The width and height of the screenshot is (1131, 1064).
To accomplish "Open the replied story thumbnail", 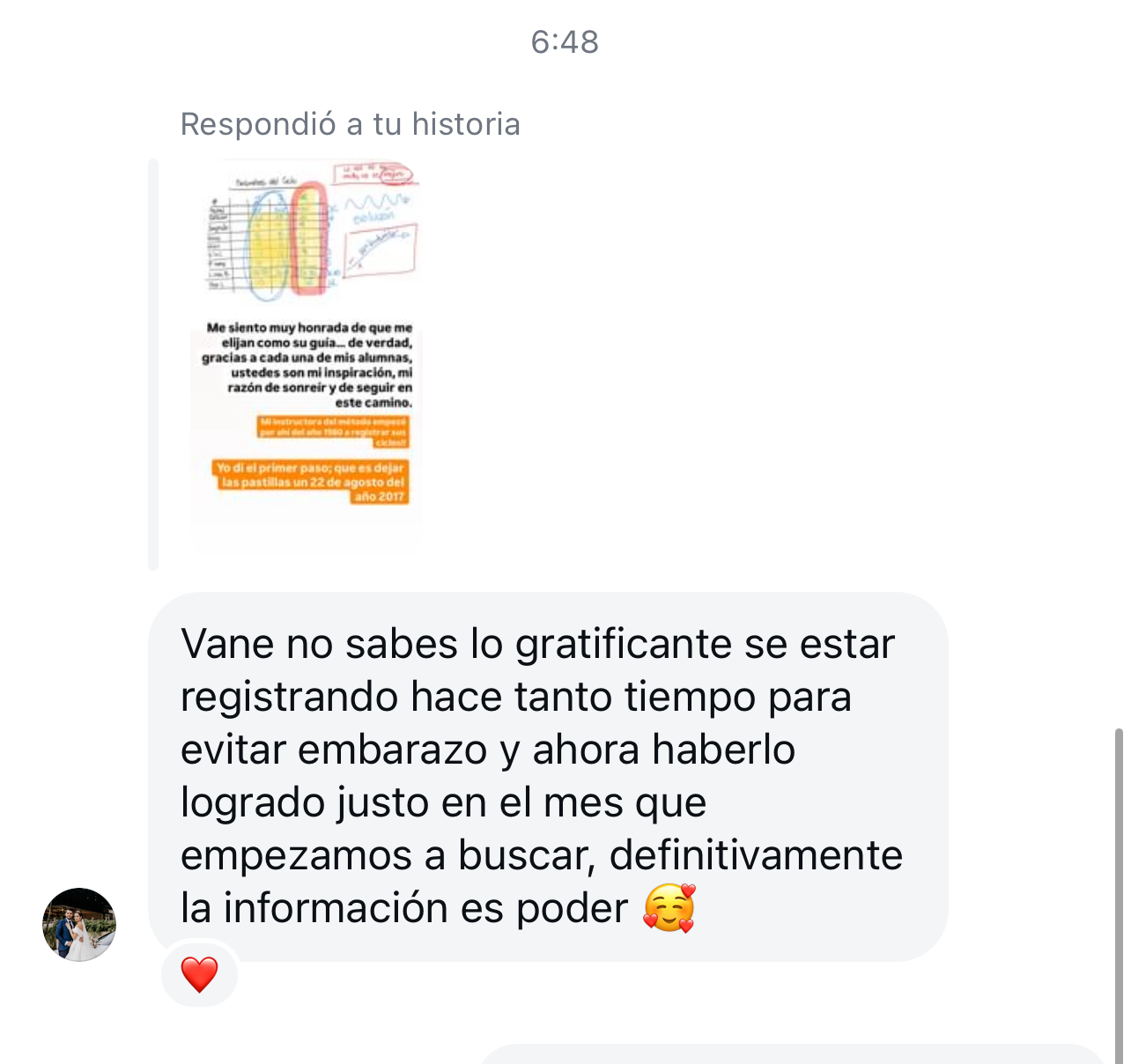I will pyautogui.click(x=307, y=357).
